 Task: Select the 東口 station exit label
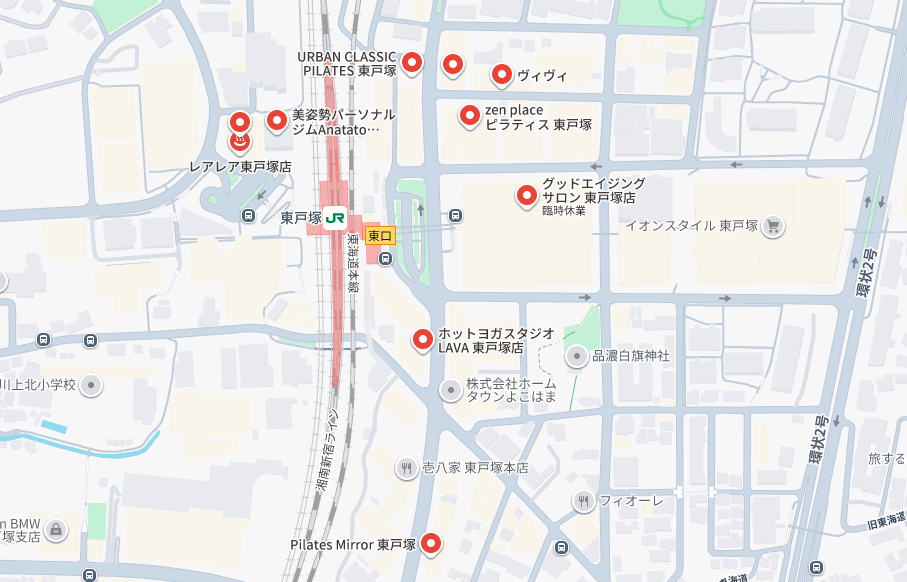[380, 236]
